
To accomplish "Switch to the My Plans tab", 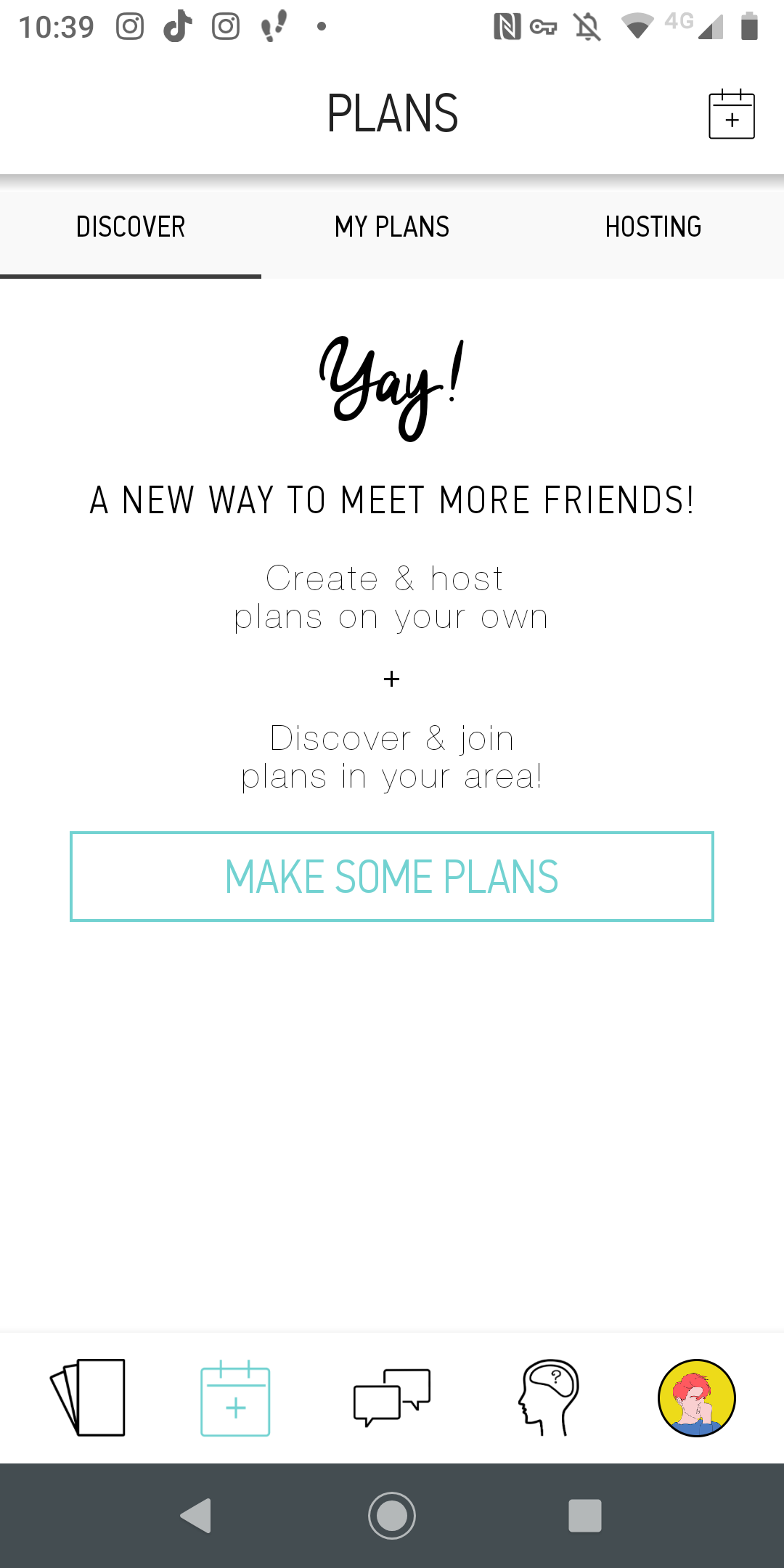I will [x=392, y=226].
